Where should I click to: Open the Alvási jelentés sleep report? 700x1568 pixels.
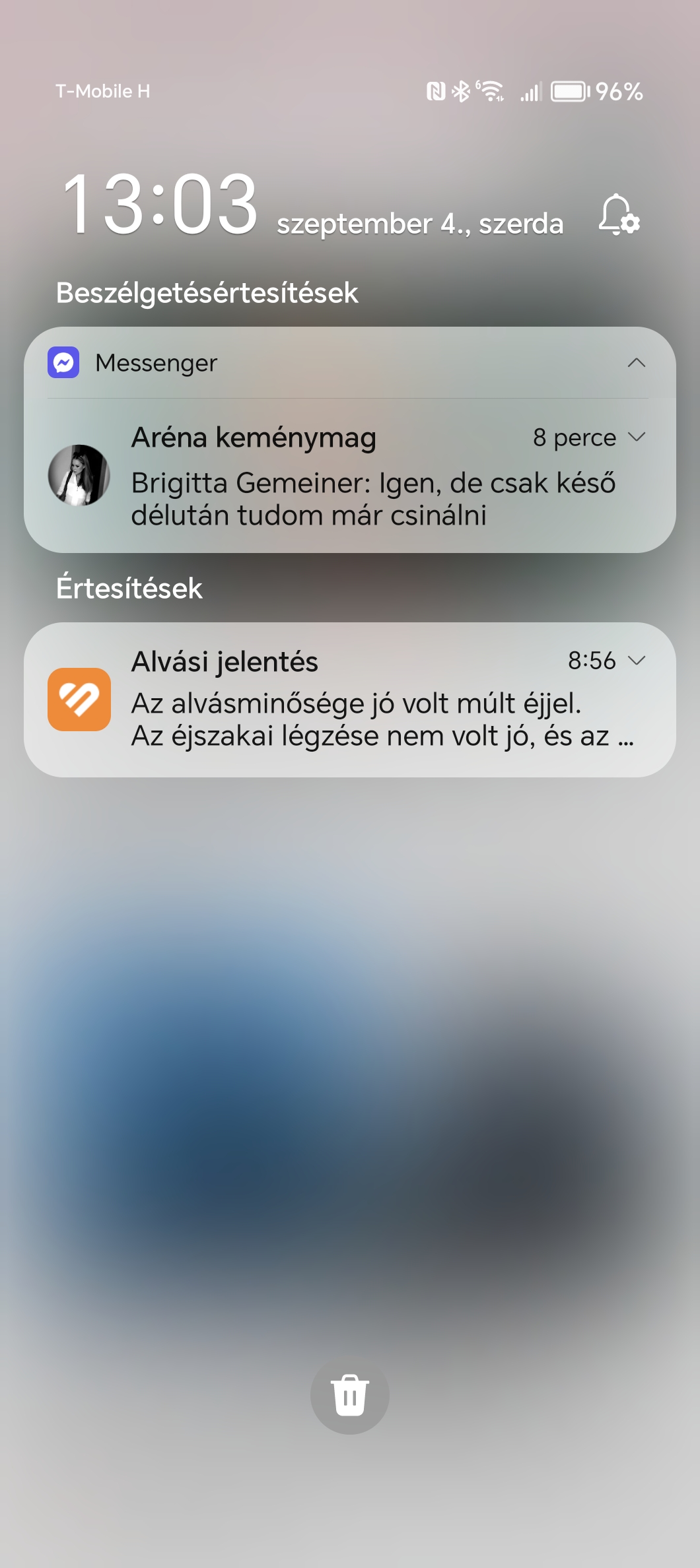[x=349, y=700]
